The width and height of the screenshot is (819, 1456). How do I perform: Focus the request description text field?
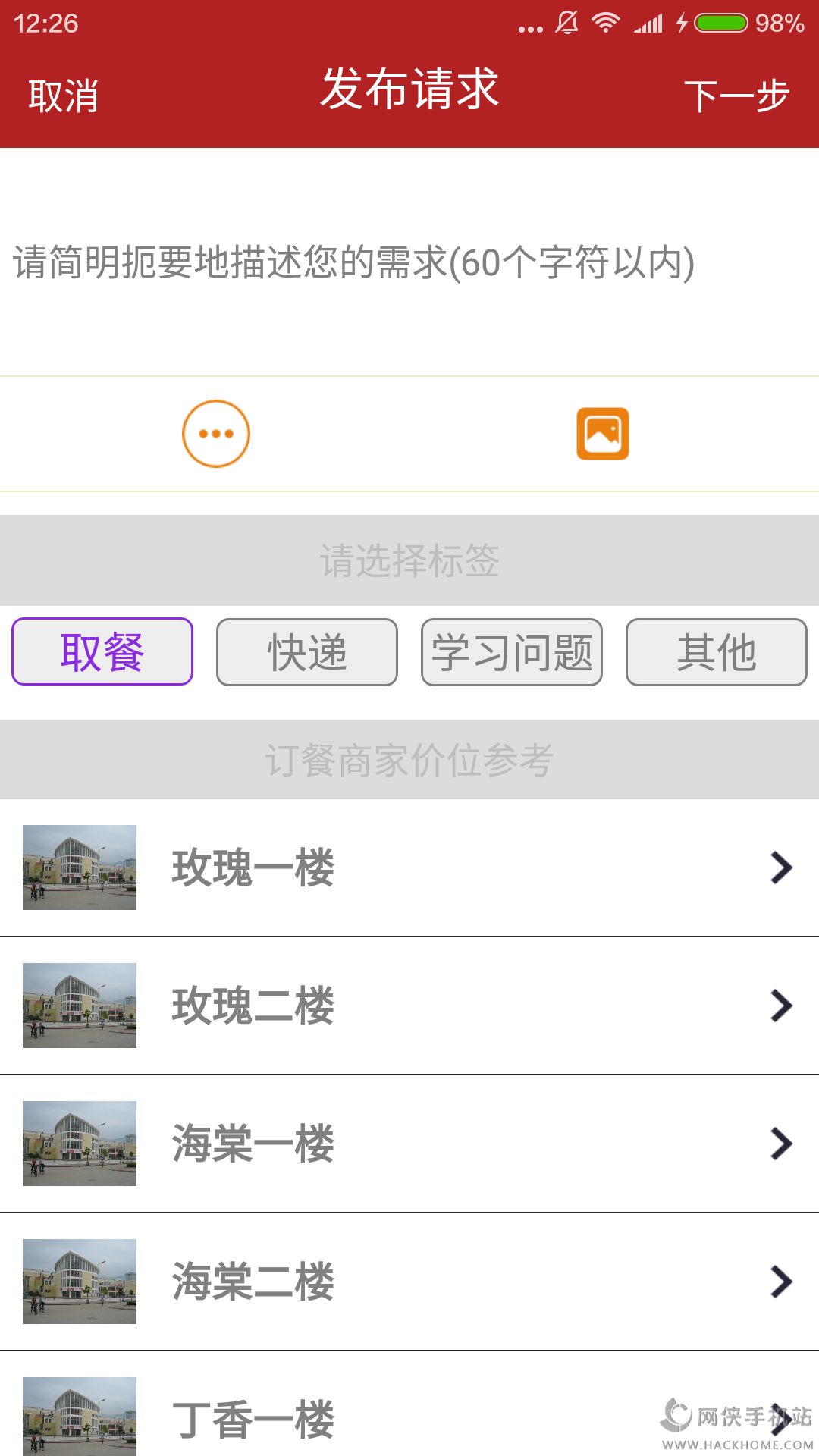(409, 262)
